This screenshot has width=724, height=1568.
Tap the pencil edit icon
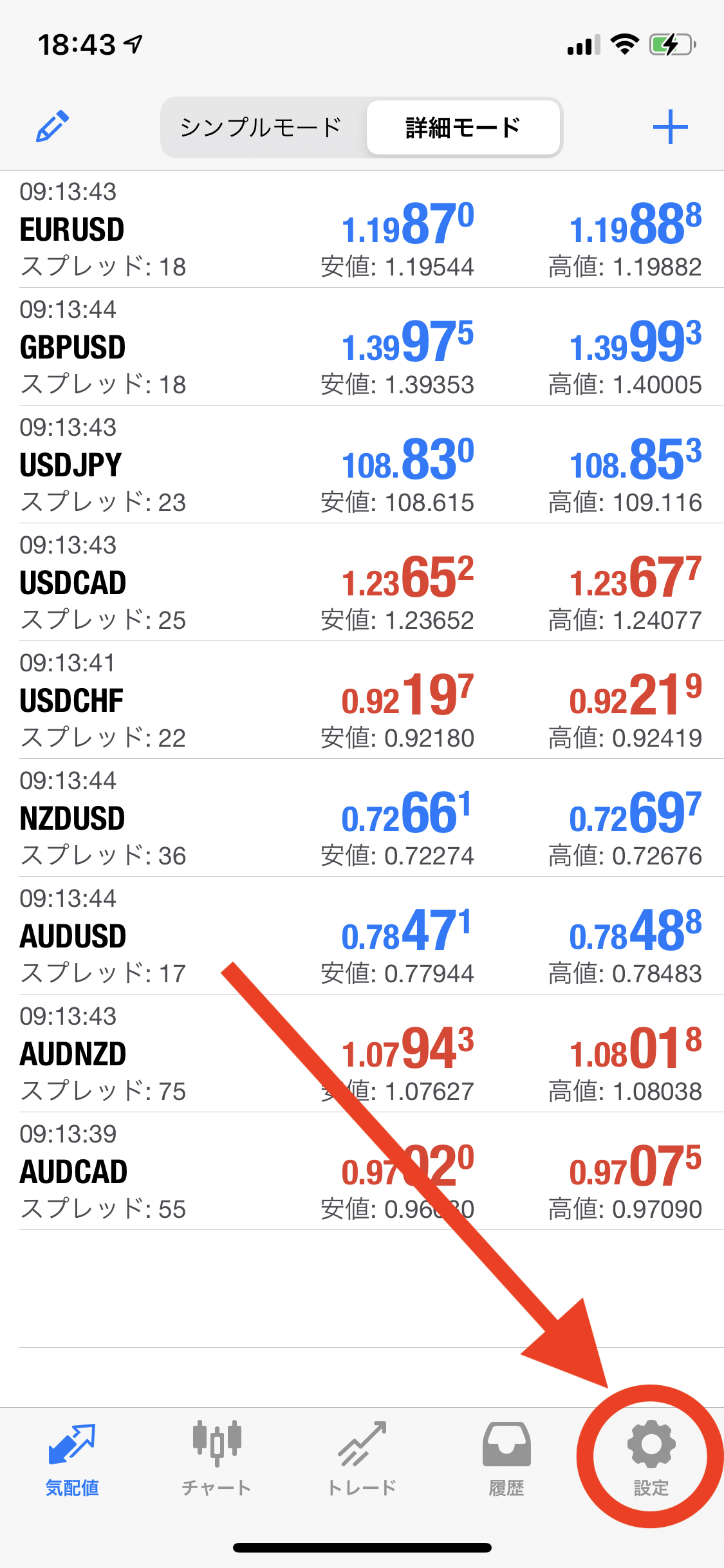[x=52, y=126]
